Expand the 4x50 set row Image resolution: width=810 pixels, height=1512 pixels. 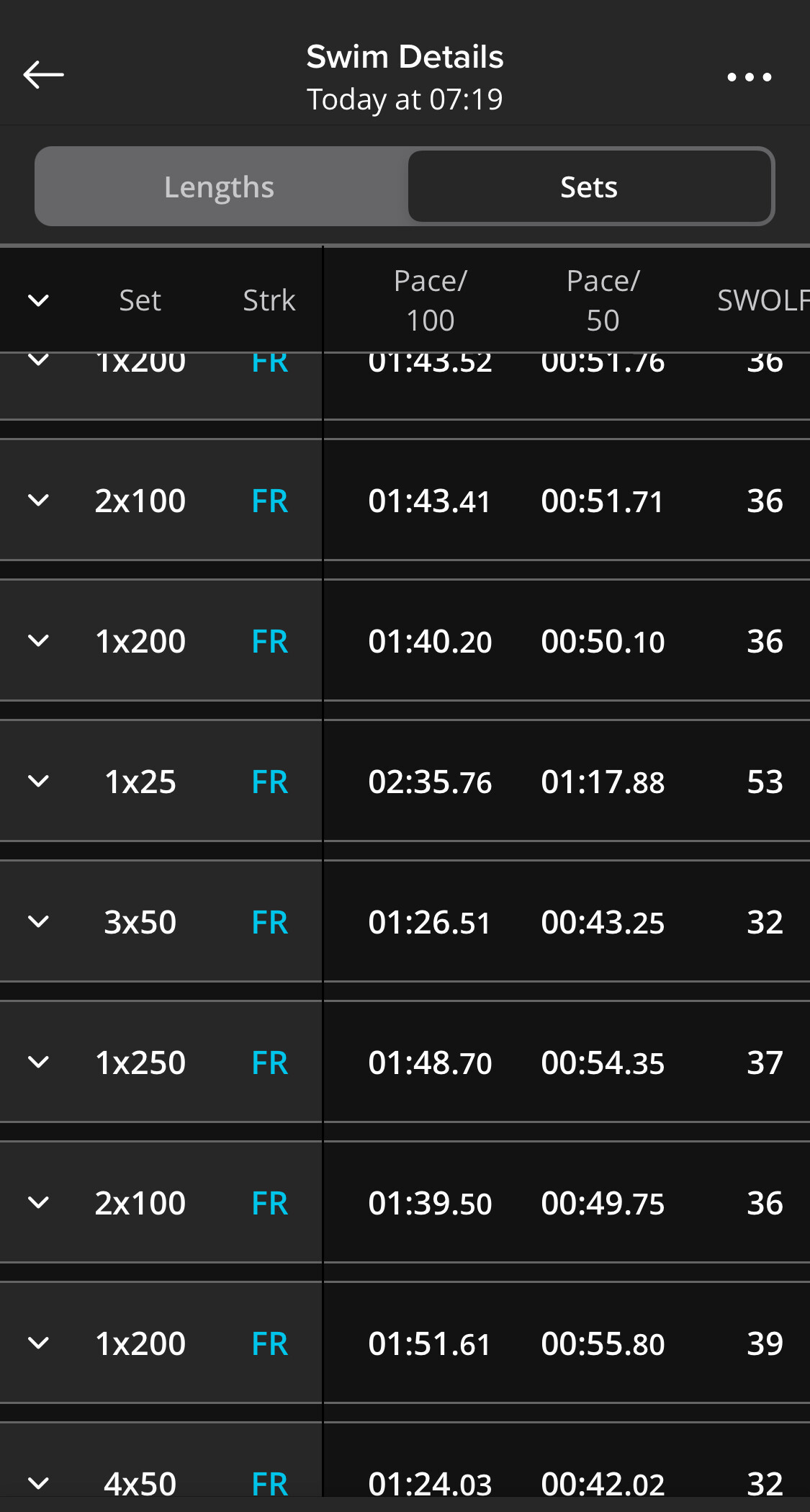(x=38, y=1482)
